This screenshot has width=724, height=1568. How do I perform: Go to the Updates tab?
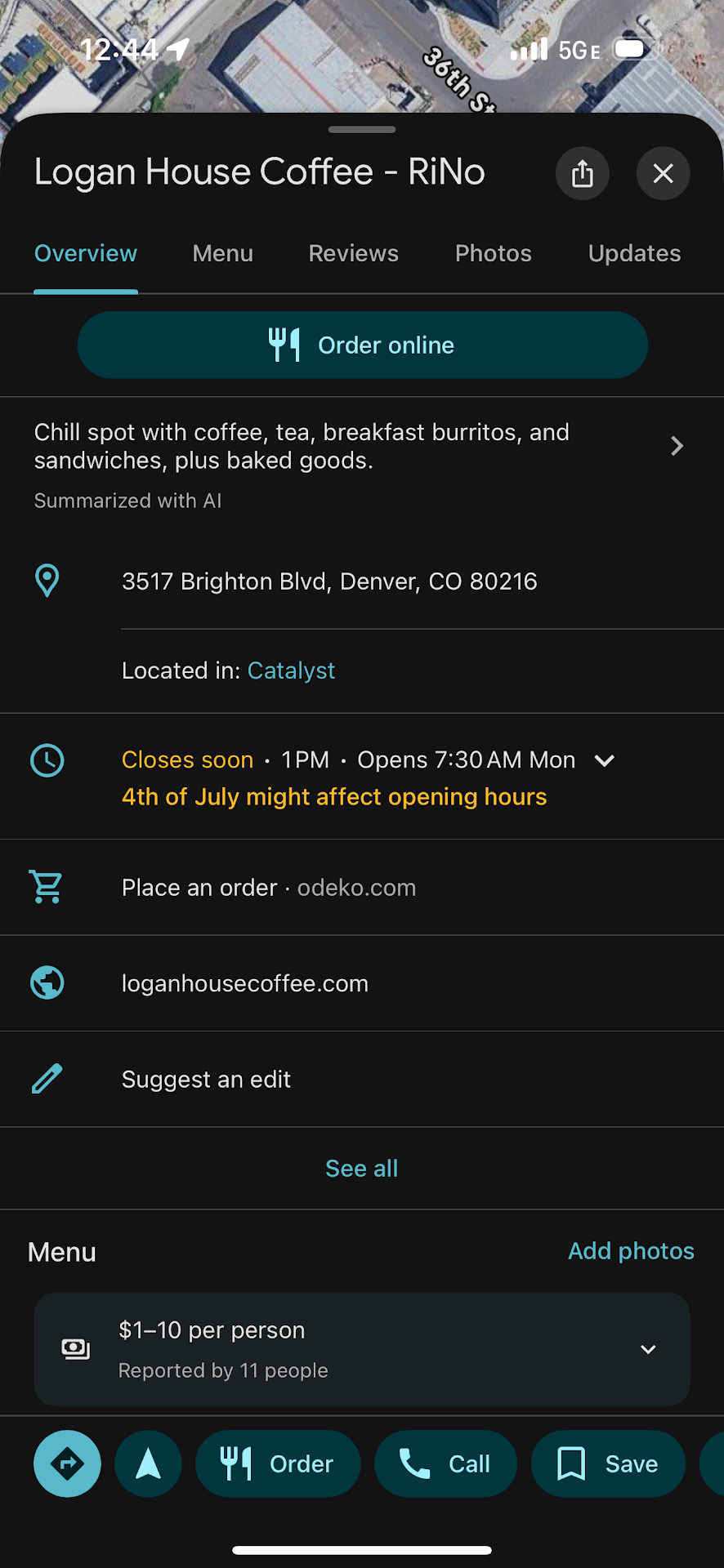point(634,253)
